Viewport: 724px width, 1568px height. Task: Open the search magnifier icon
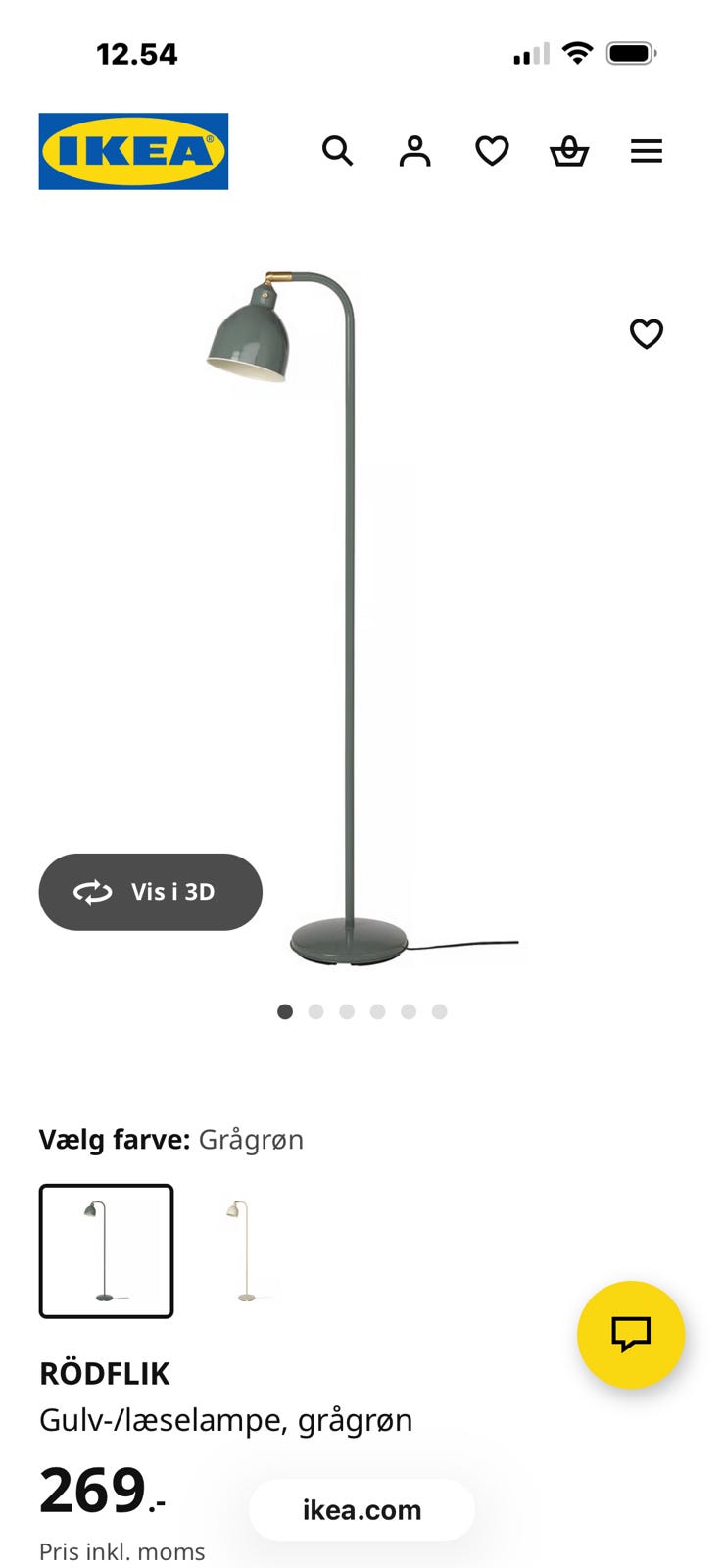coord(337,151)
